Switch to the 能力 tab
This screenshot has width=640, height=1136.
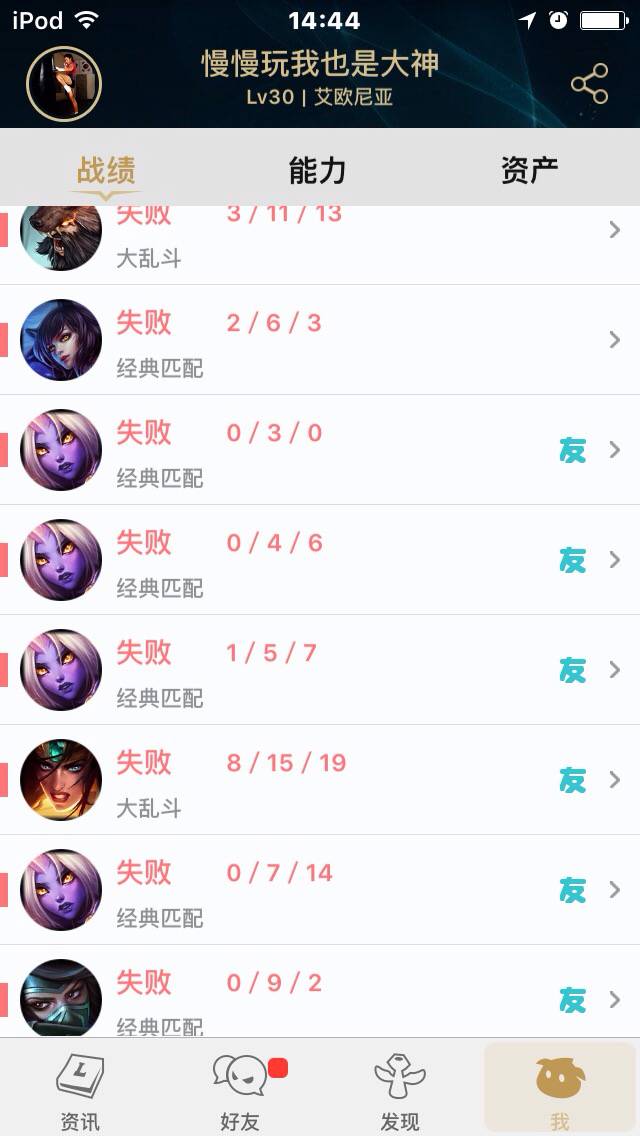click(x=317, y=171)
